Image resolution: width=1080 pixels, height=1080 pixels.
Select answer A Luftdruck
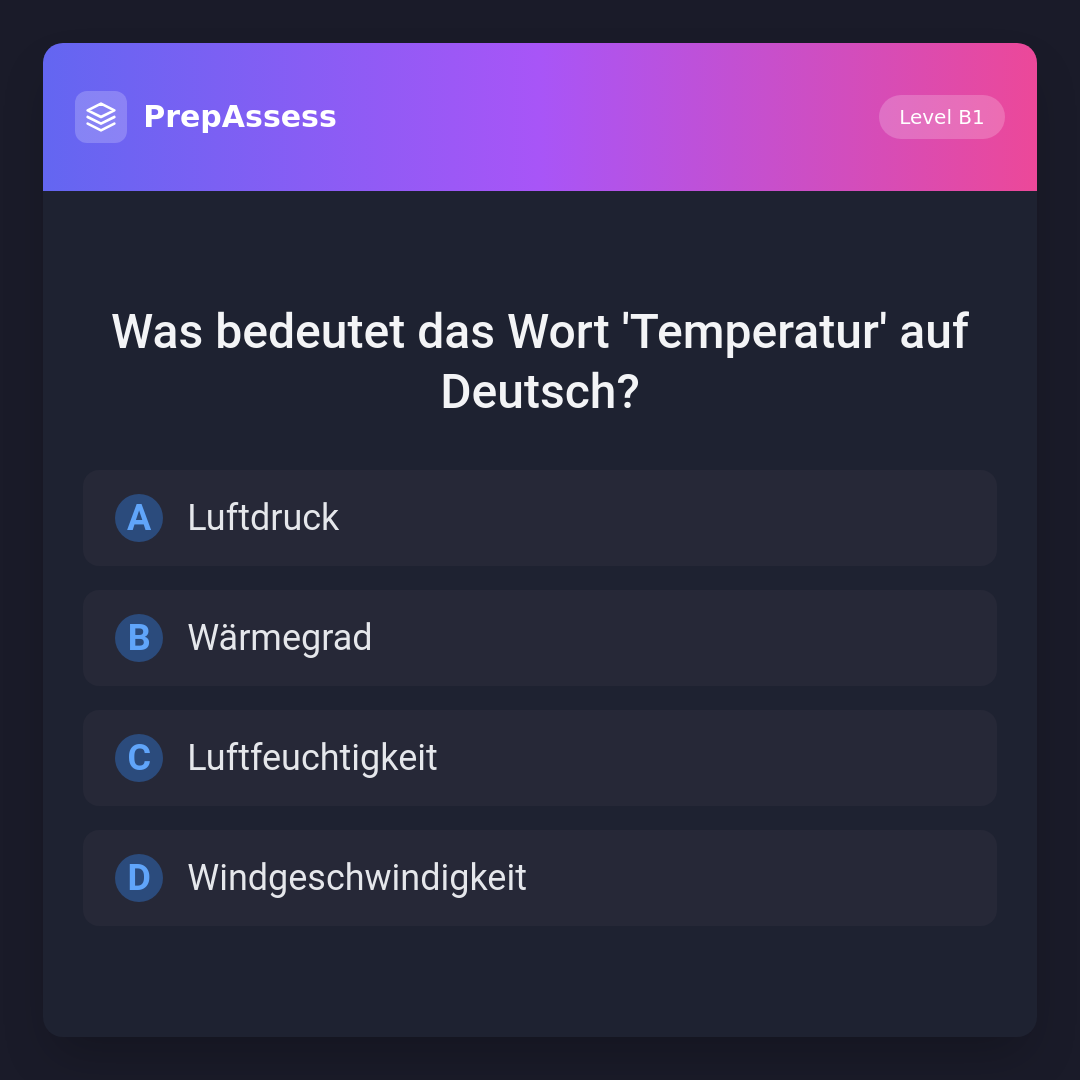[539, 518]
